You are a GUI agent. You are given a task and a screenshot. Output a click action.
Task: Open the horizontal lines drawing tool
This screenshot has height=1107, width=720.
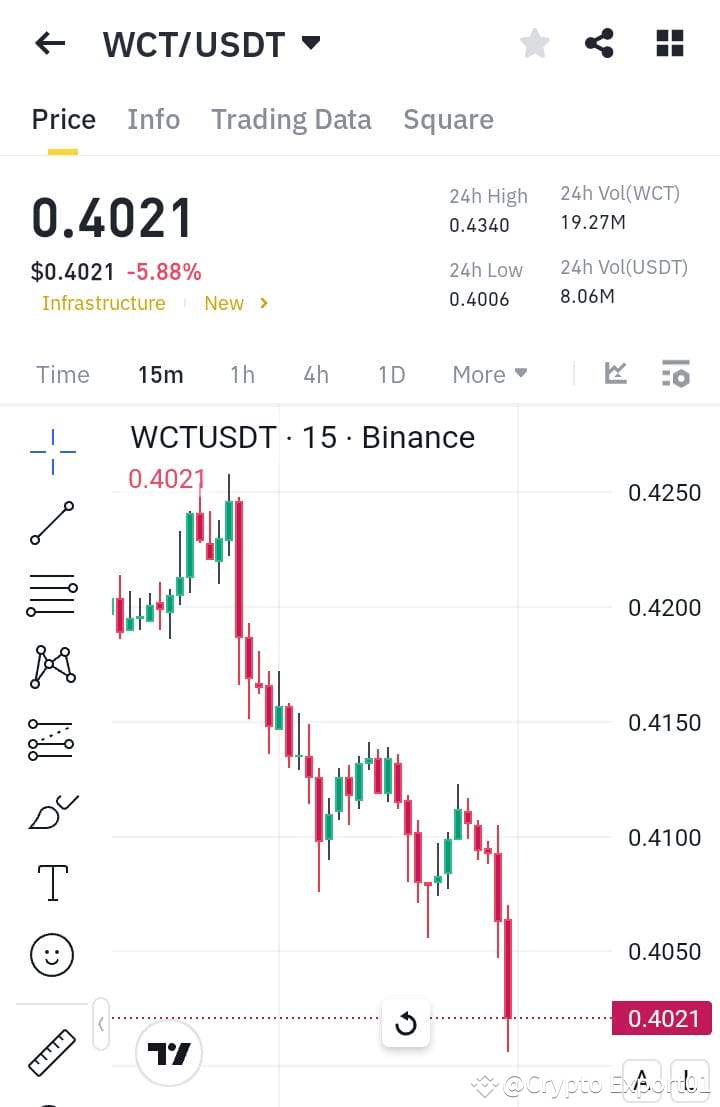50,594
